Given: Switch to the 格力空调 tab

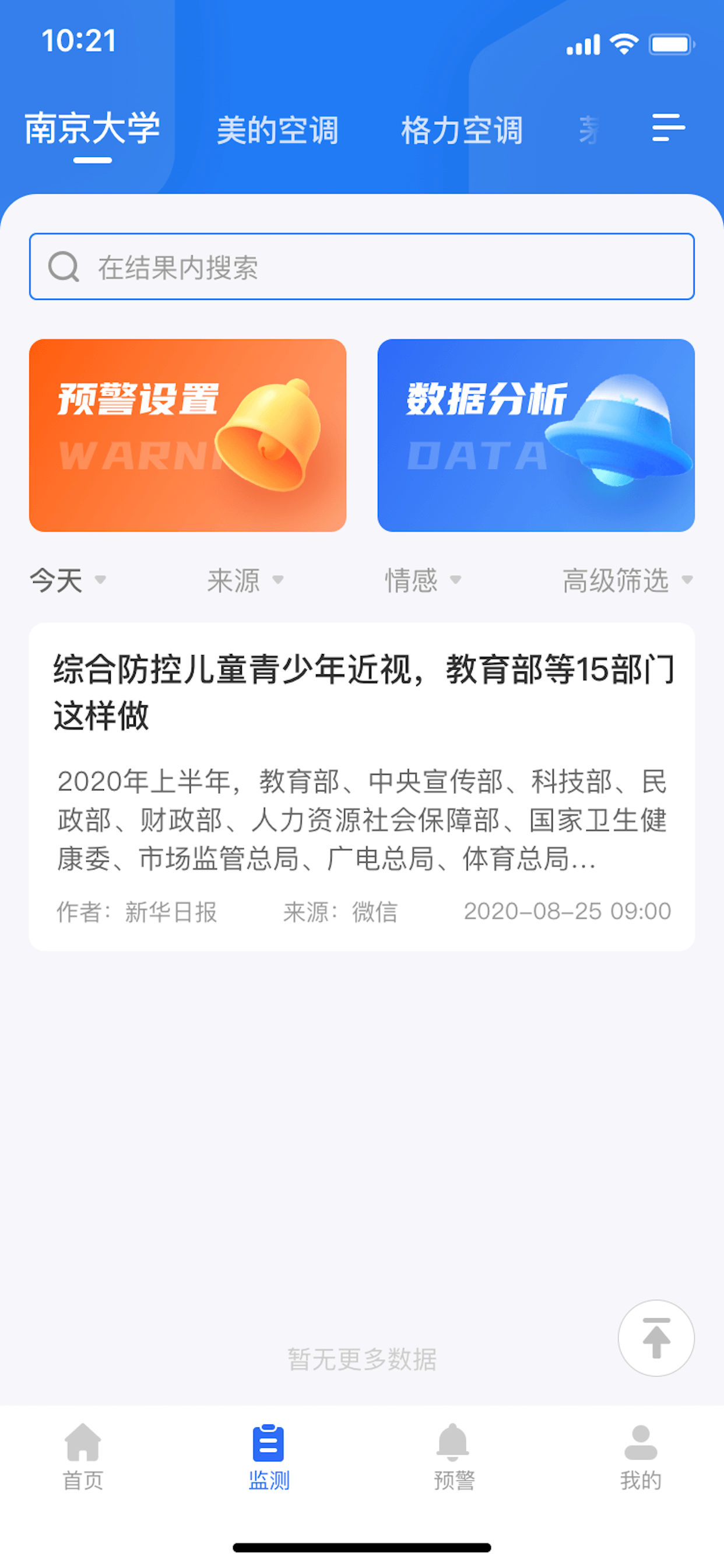Looking at the screenshot, I should pos(462,130).
